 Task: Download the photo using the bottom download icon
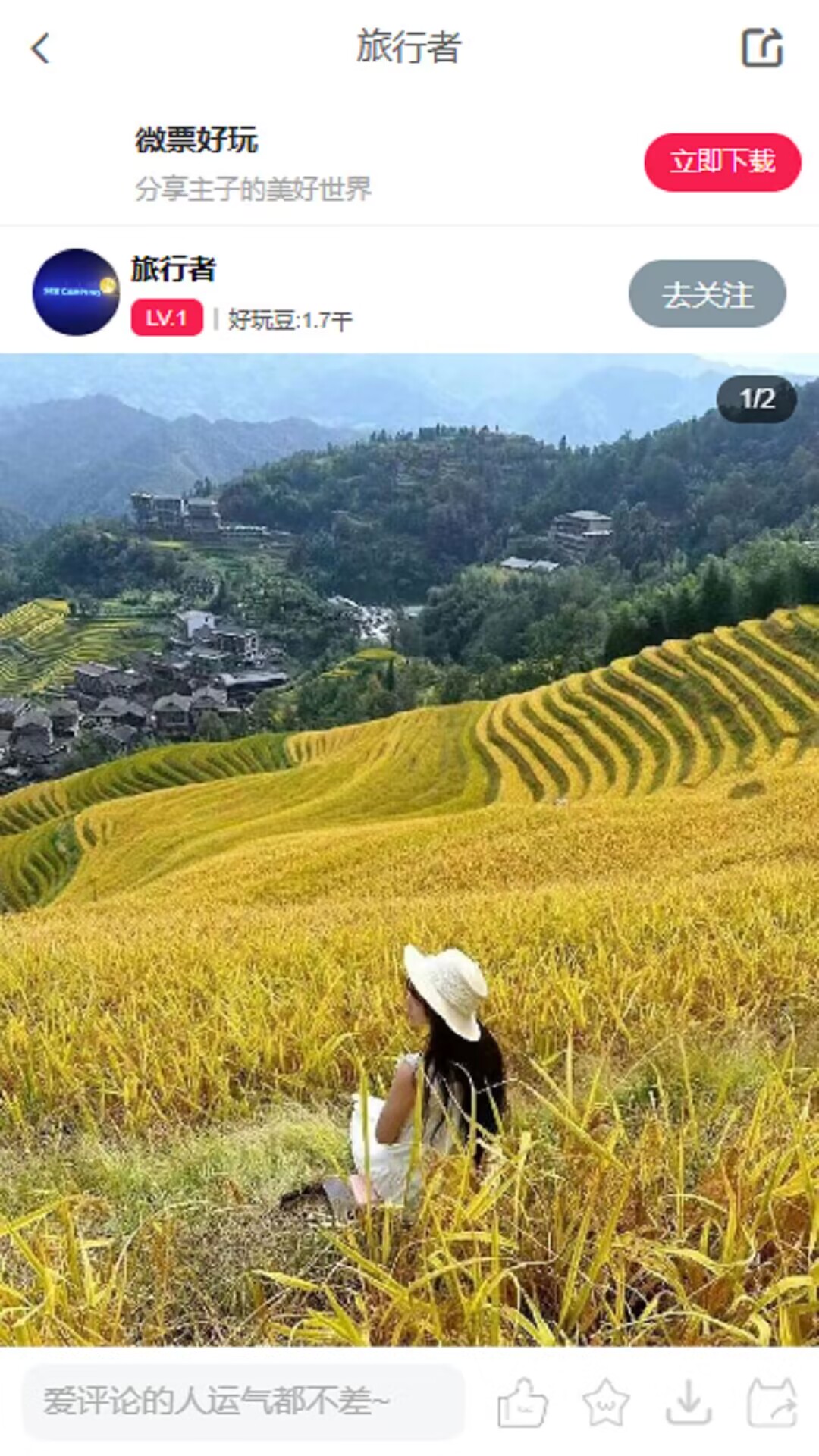(689, 1402)
